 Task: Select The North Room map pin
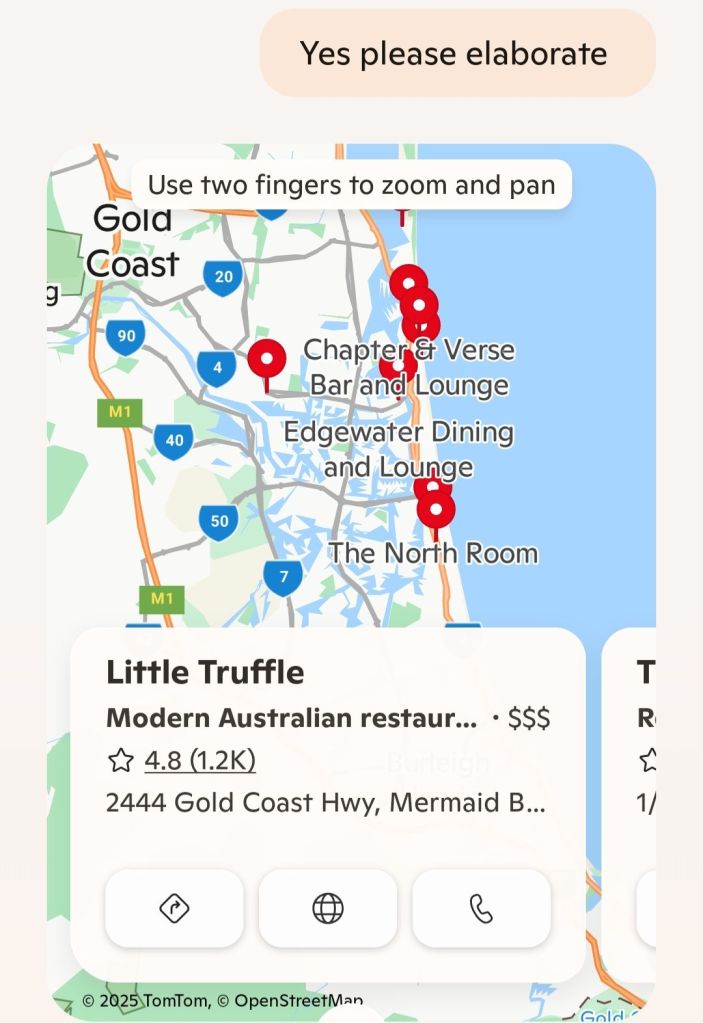[436, 510]
